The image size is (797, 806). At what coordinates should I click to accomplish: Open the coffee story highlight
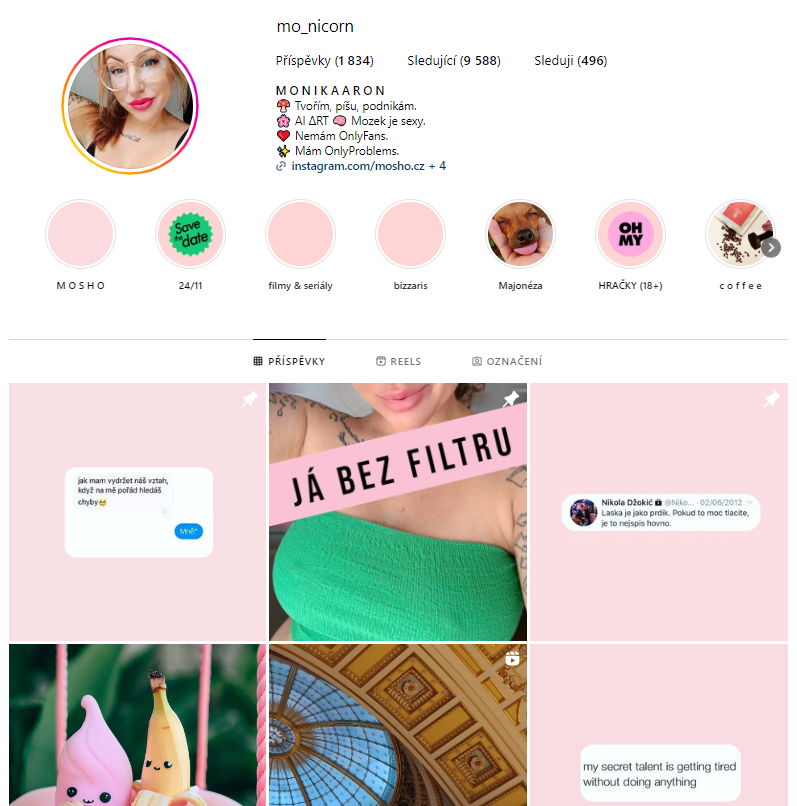(738, 234)
